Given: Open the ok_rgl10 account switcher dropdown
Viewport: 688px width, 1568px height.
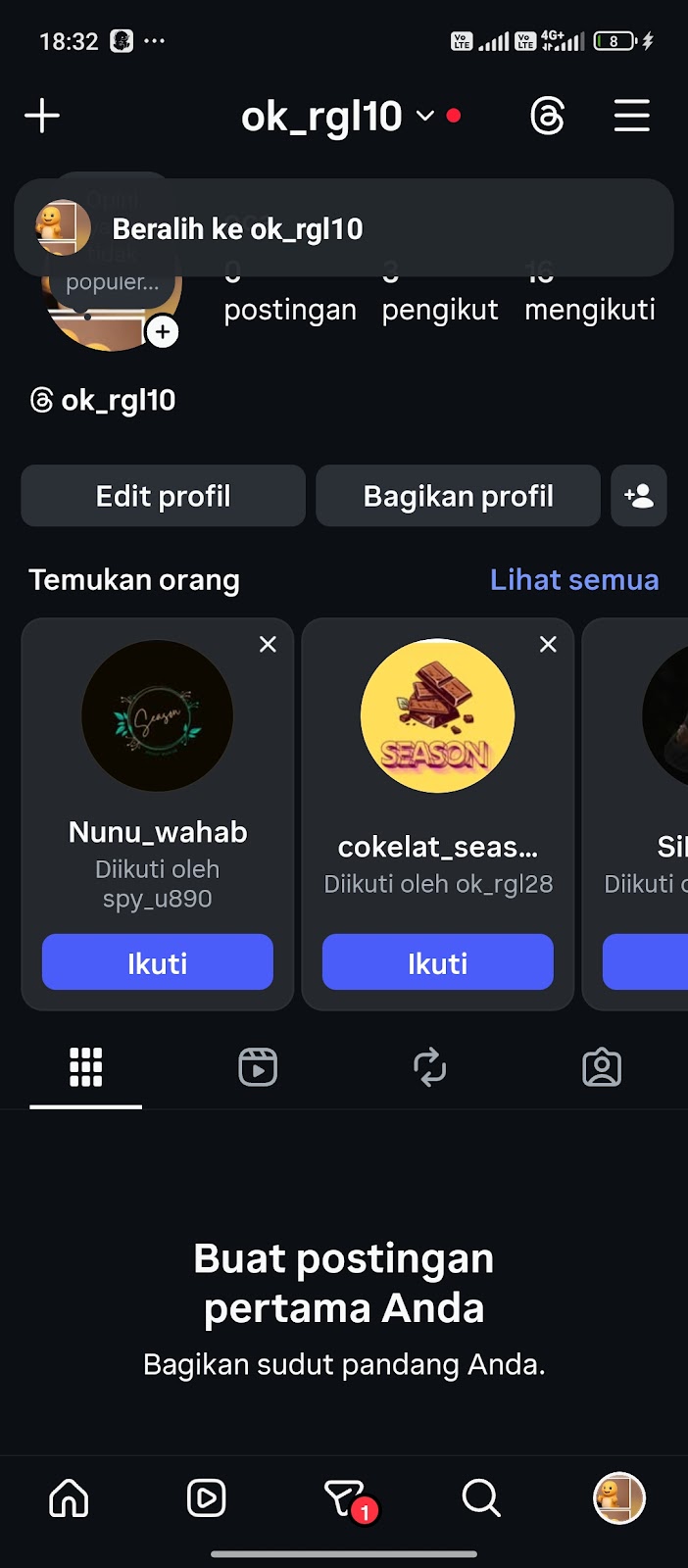Looking at the screenshot, I should (337, 117).
